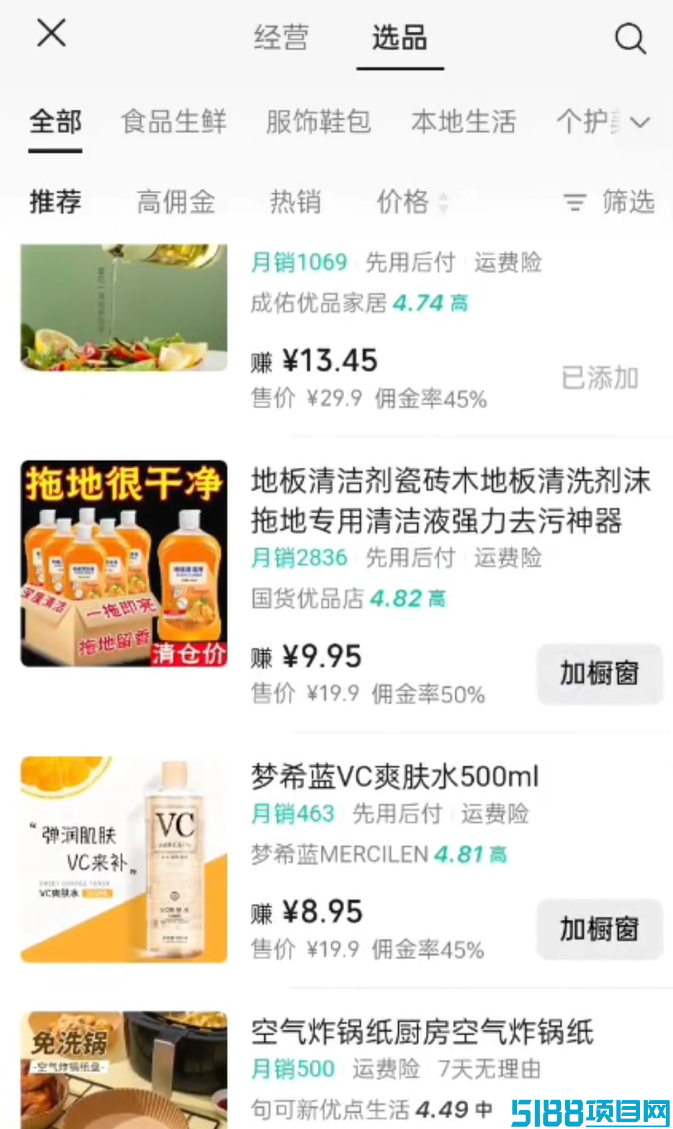Sort products by 高佣金
Image resolution: width=673 pixels, height=1129 pixels.
click(176, 202)
